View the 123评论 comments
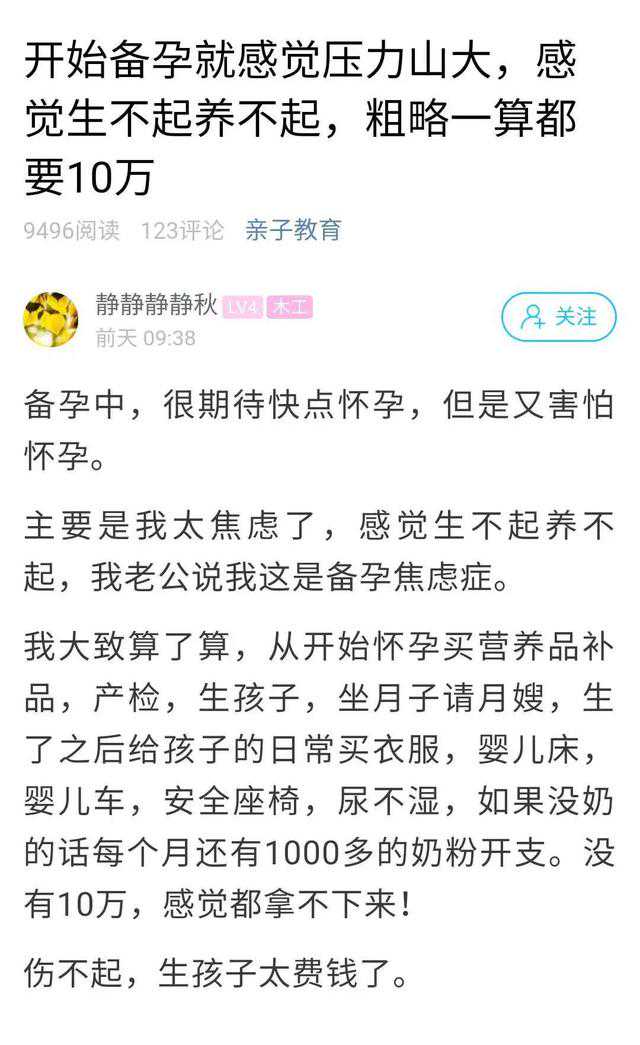 [x=182, y=231]
